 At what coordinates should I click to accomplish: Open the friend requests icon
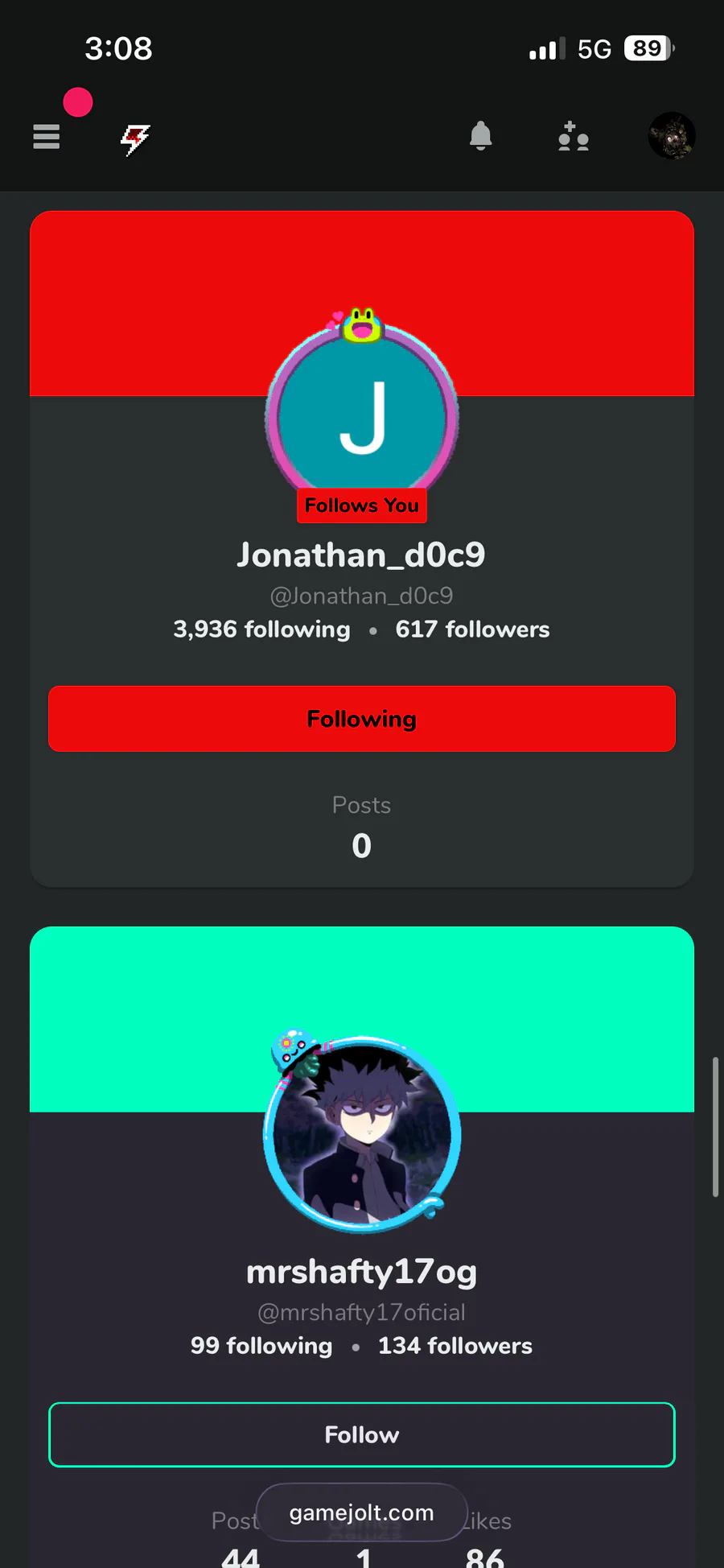click(x=573, y=137)
